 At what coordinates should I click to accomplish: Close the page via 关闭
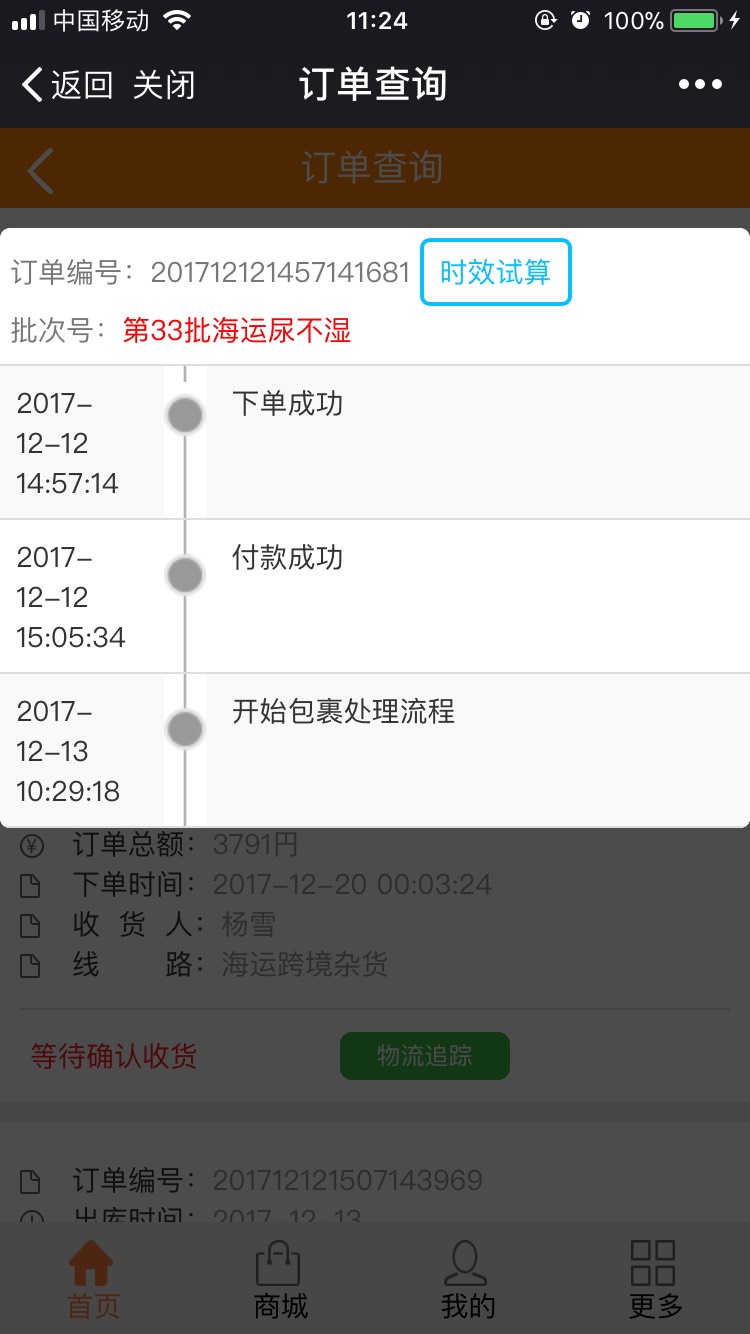(x=164, y=85)
